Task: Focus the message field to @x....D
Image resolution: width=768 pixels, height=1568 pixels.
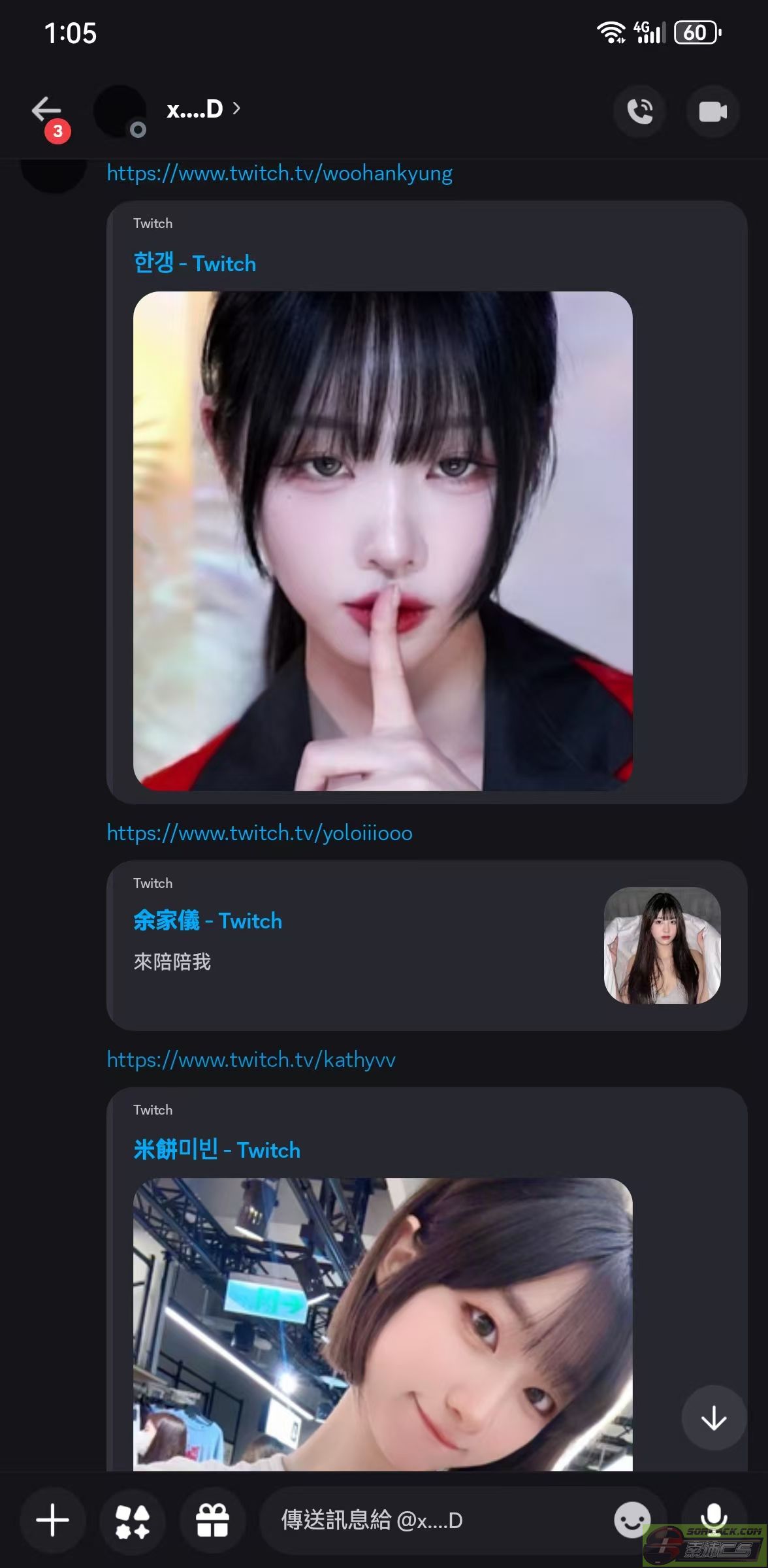Action: coord(438,1520)
